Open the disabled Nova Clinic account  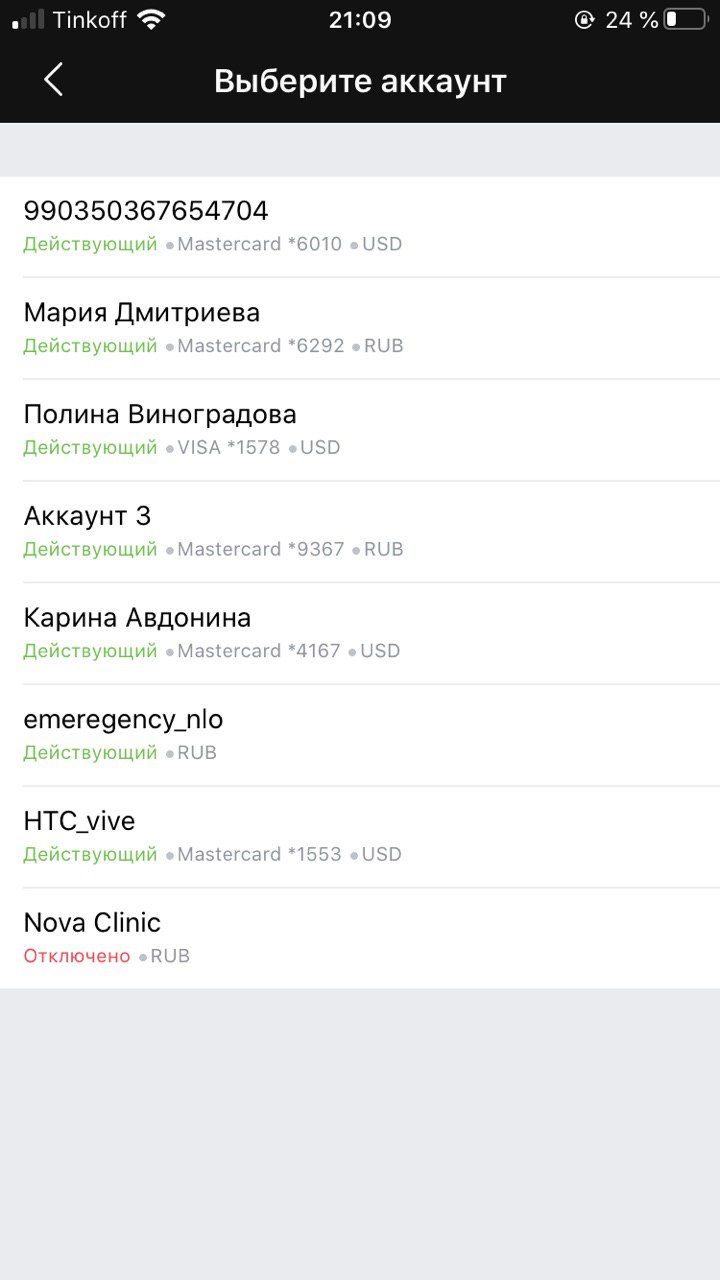pos(360,938)
